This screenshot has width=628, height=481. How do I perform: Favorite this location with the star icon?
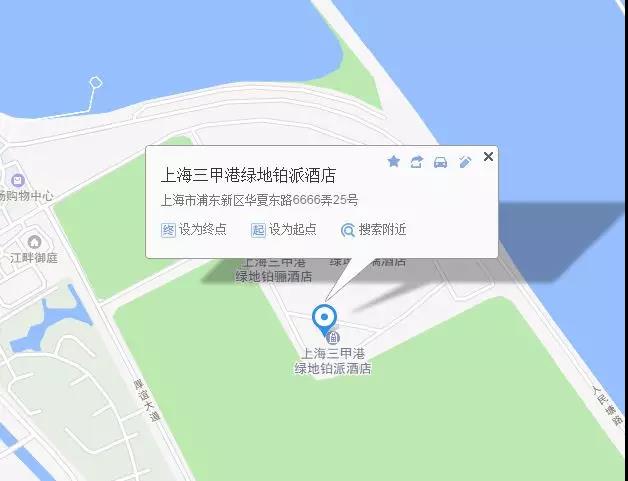(x=393, y=161)
